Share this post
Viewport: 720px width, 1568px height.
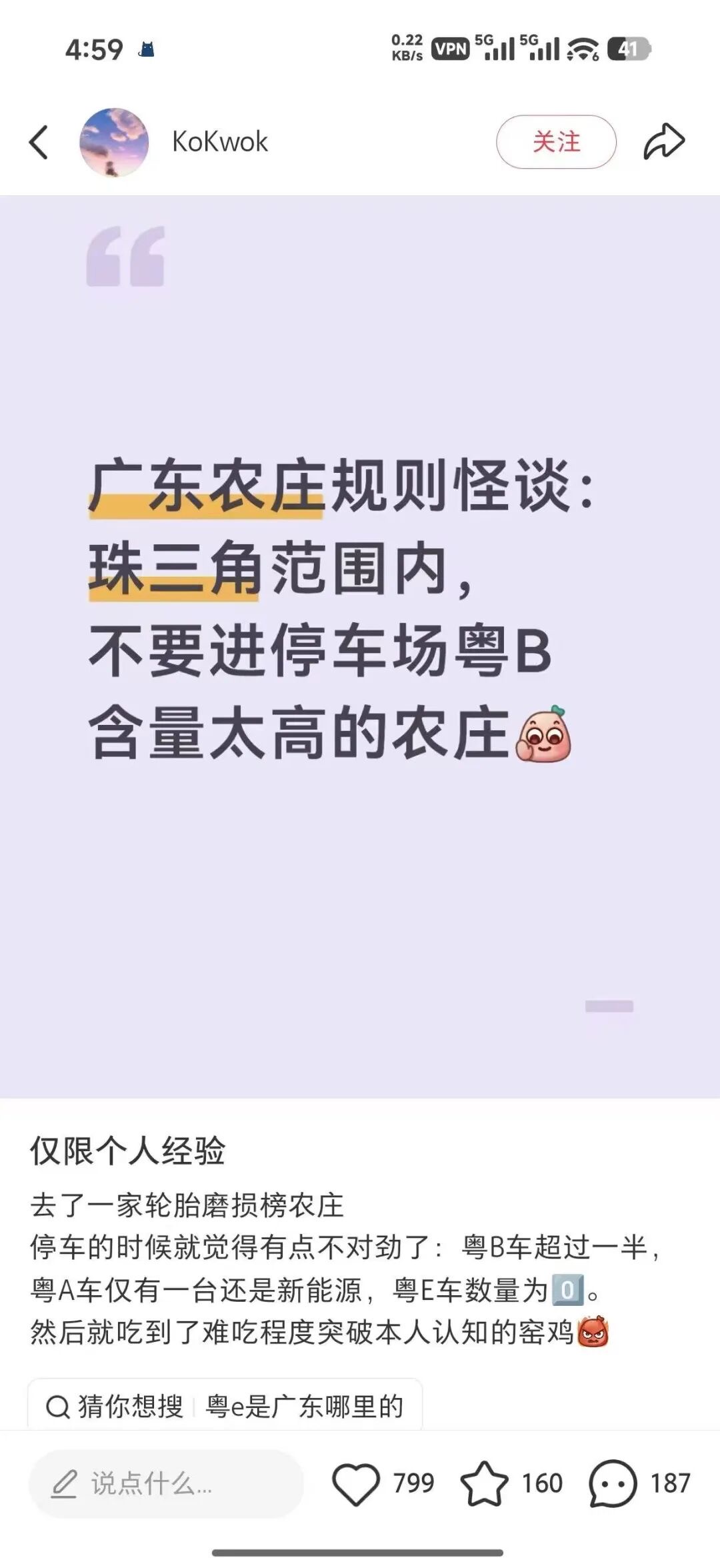pos(664,142)
